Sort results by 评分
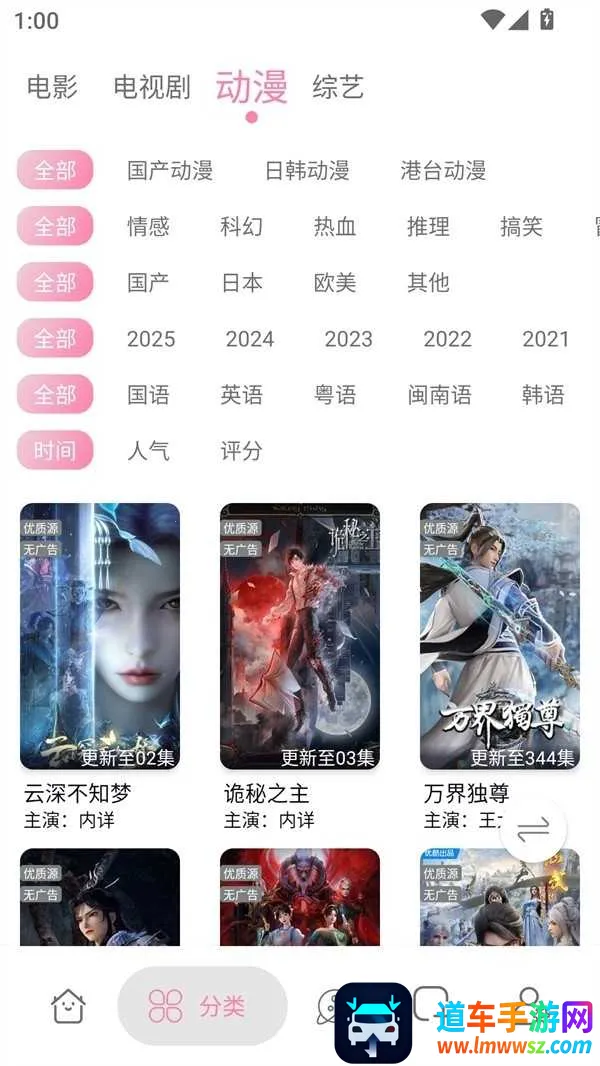Screen dimensions: 600x1066 (x=241, y=451)
